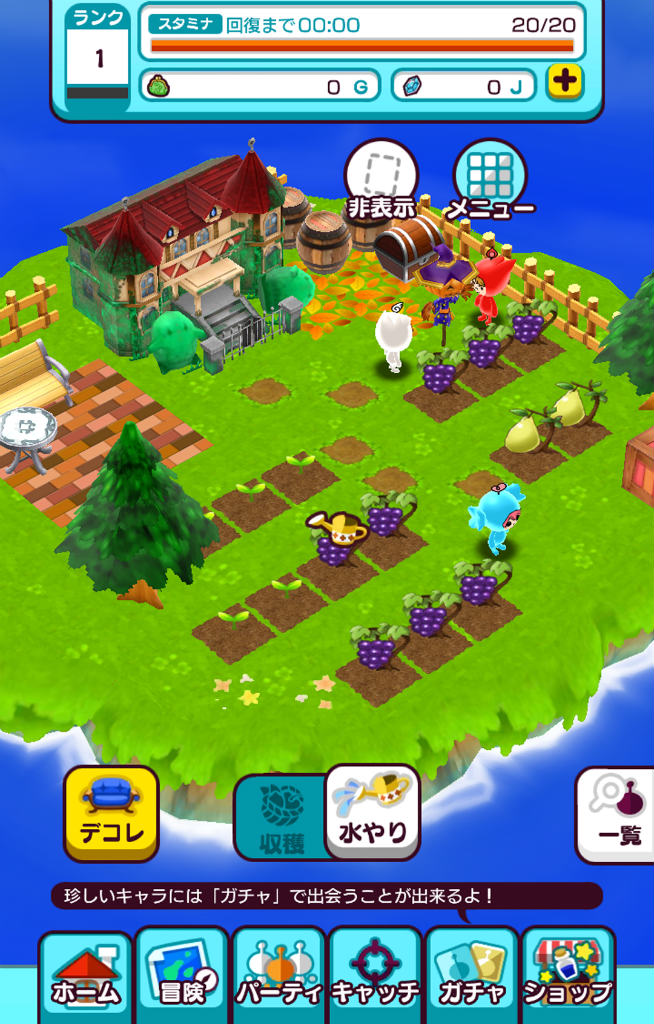Tap the yellow plus button to add gems

[565, 82]
